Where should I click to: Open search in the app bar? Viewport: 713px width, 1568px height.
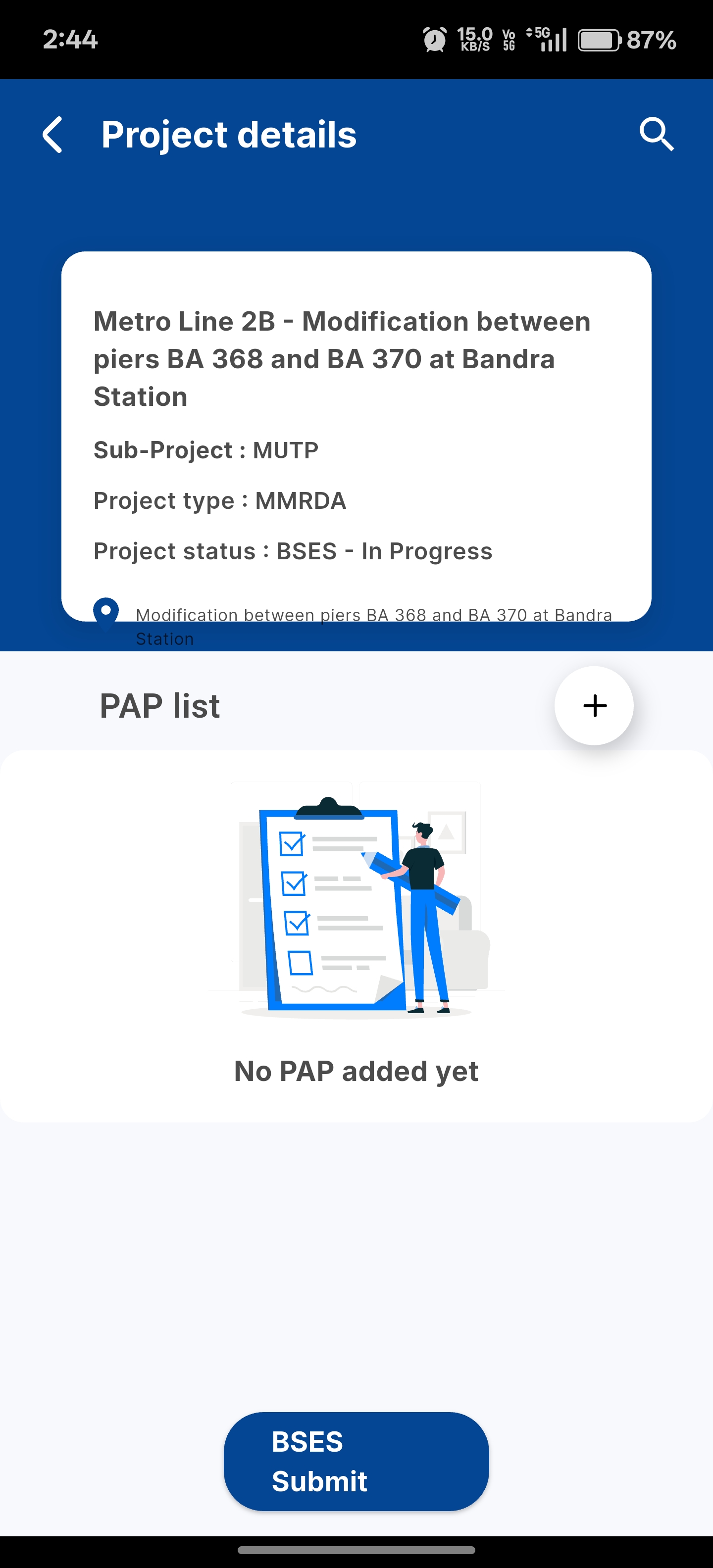(x=656, y=134)
